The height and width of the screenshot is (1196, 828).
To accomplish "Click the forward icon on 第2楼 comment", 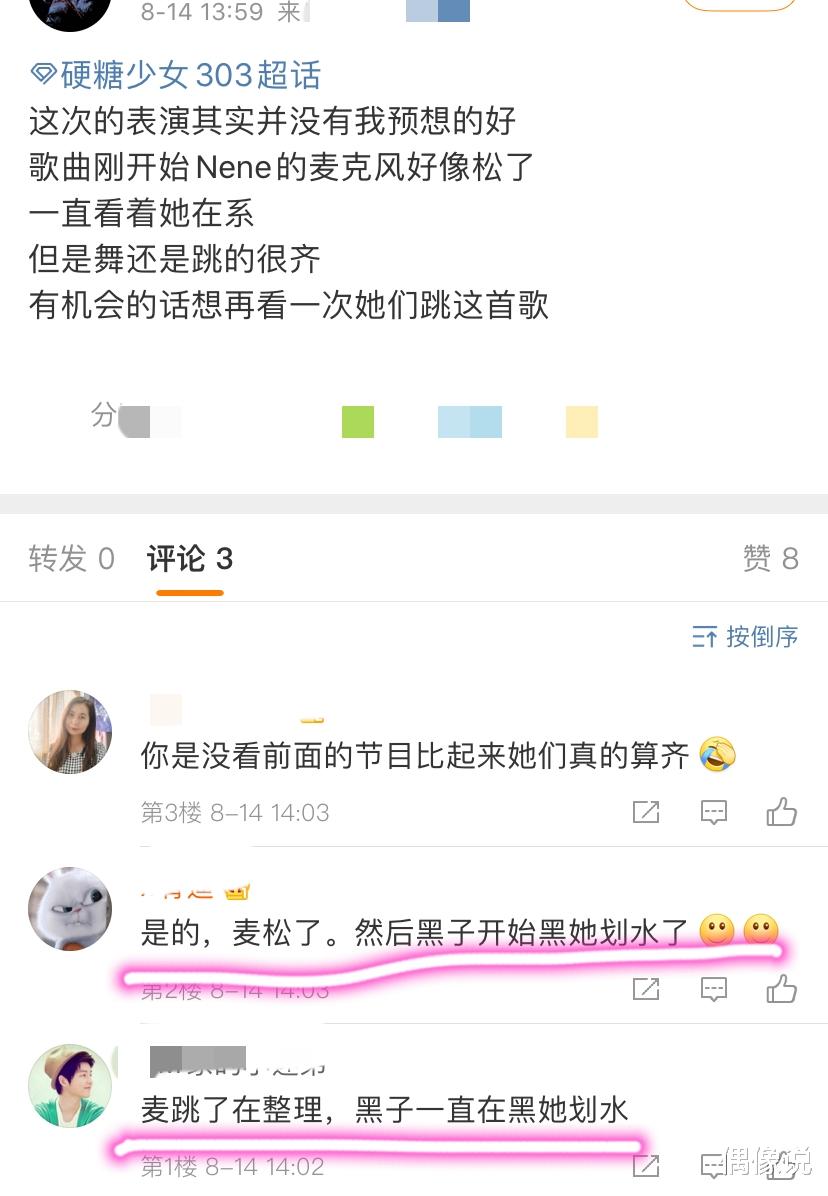I will click(646, 989).
